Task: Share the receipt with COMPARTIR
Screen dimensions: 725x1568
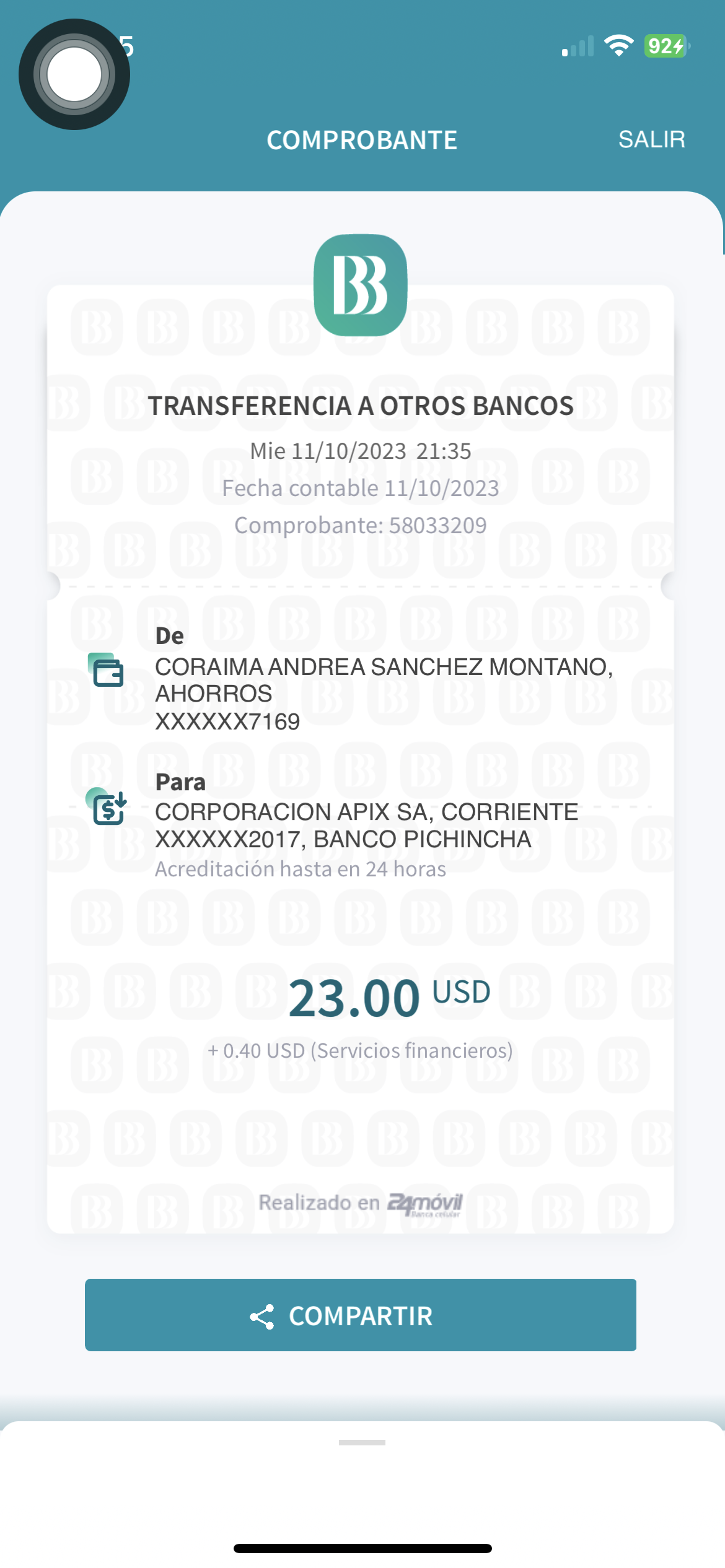Action: point(361,1315)
